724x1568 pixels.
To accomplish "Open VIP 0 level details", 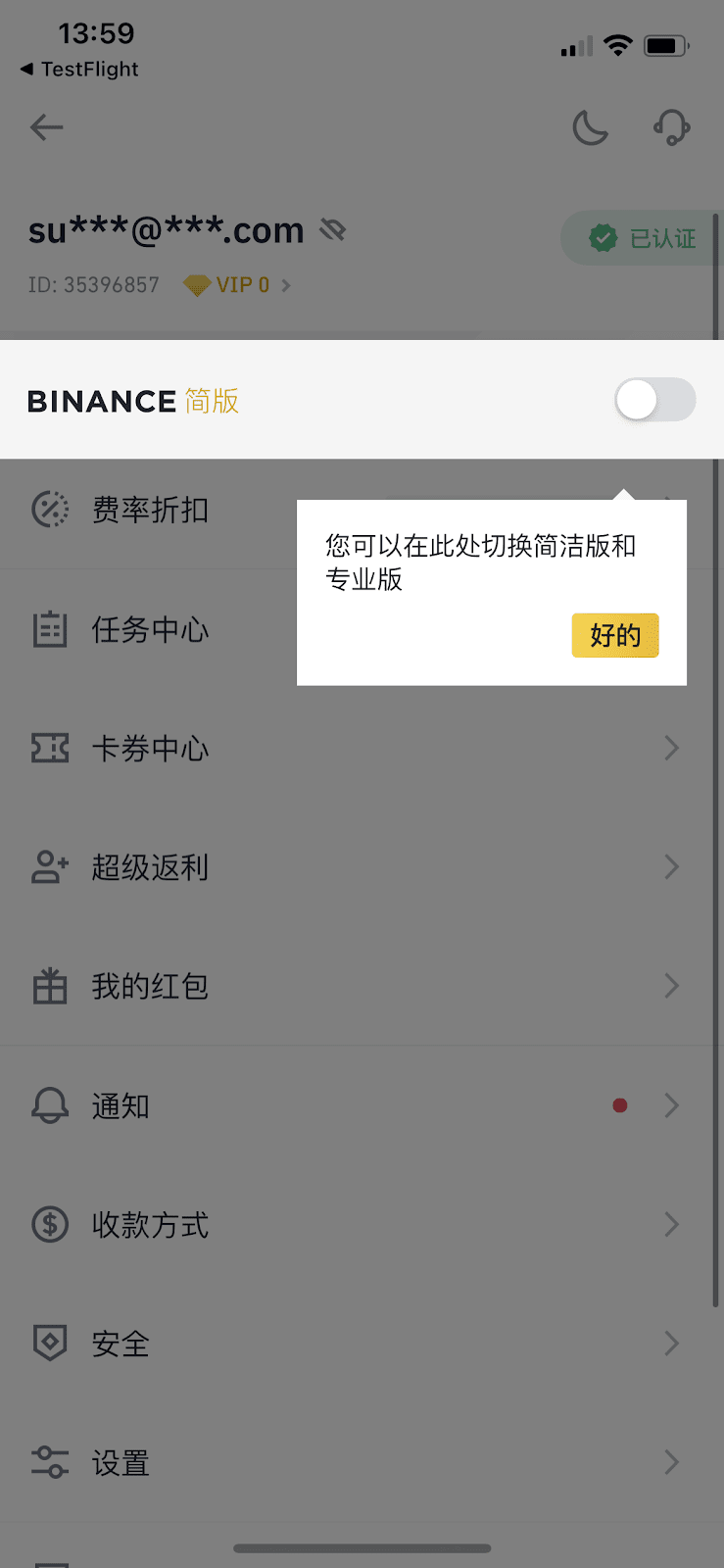I will click(238, 285).
